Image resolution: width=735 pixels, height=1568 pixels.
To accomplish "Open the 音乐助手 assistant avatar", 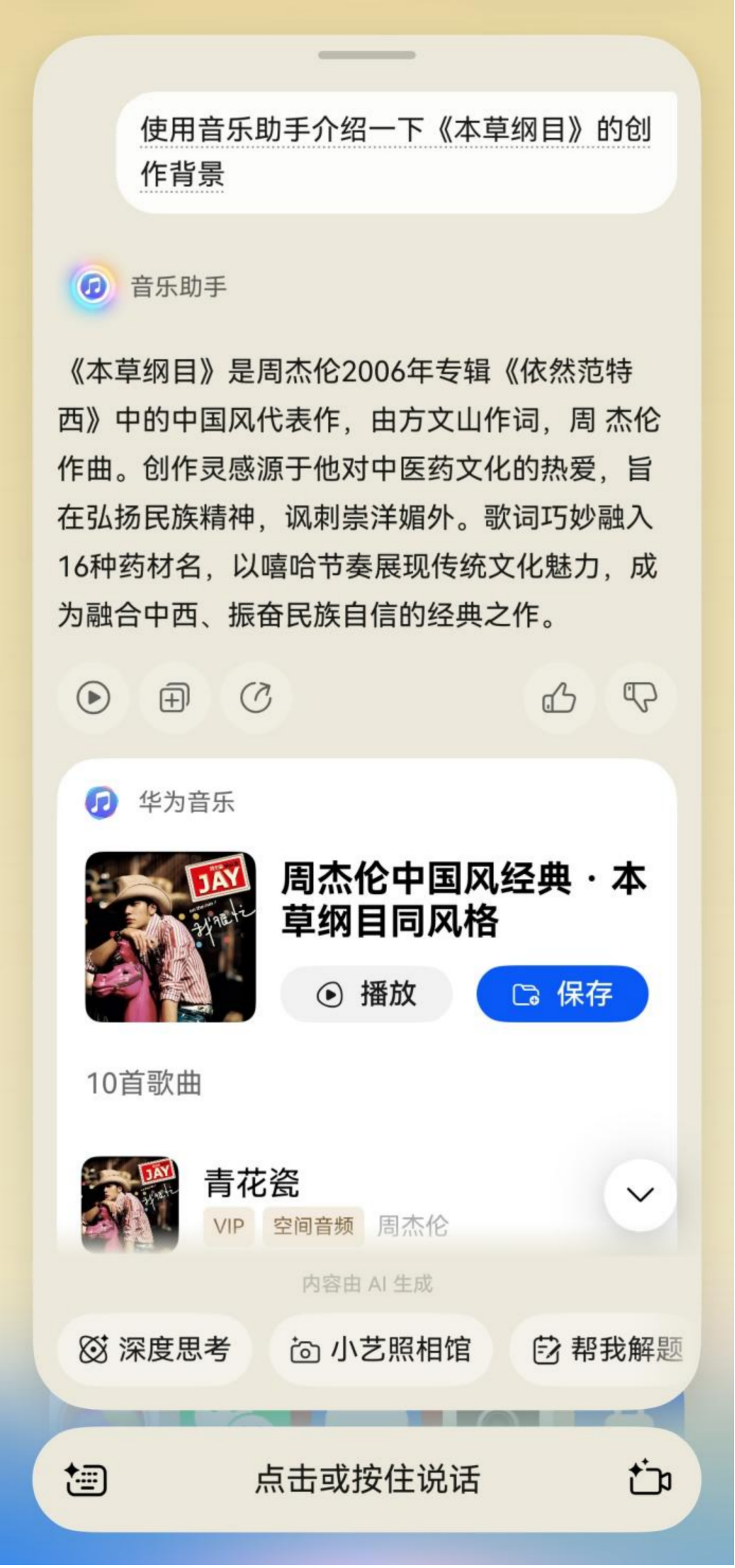I will 93,286.
